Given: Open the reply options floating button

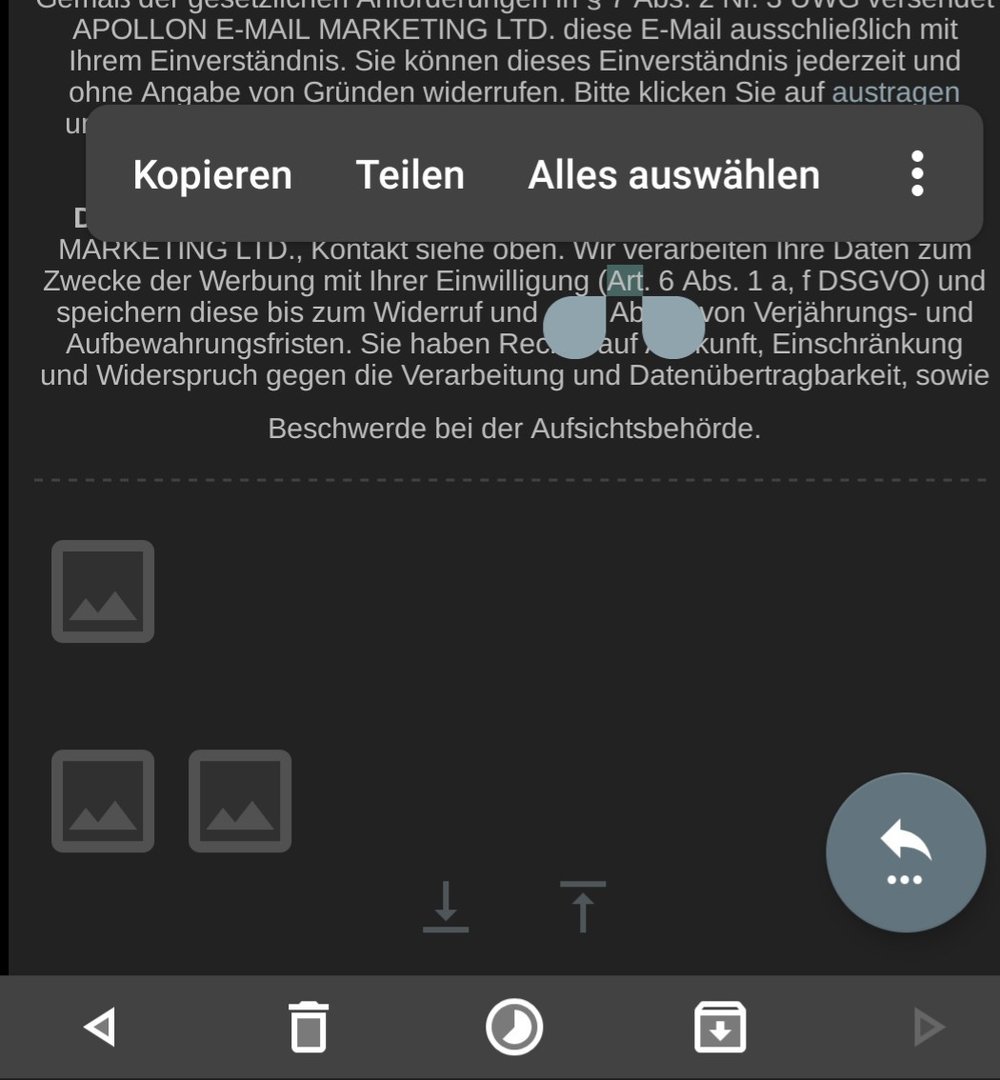Looking at the screenshot, I should pos(905,852).
